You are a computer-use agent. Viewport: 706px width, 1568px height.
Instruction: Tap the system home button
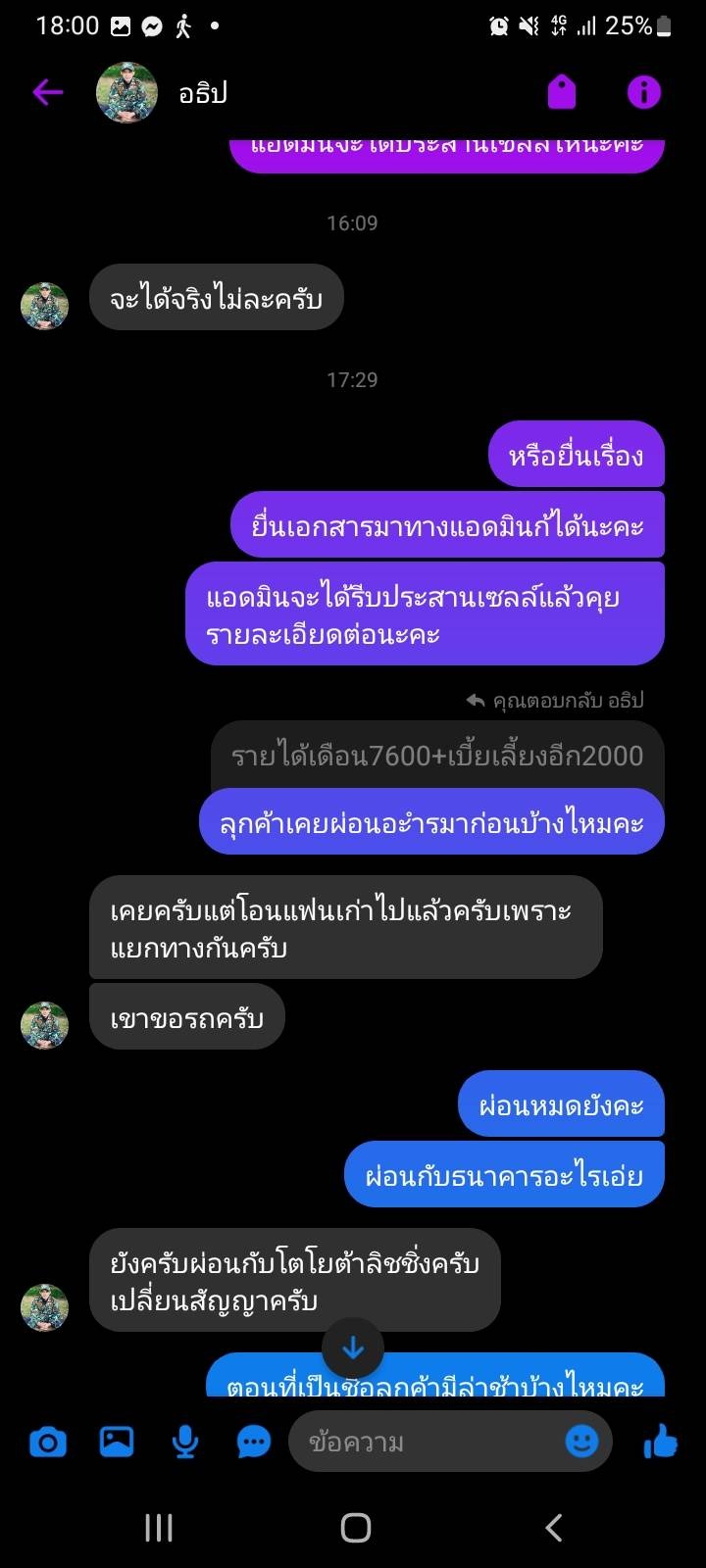coord(355,1527)
